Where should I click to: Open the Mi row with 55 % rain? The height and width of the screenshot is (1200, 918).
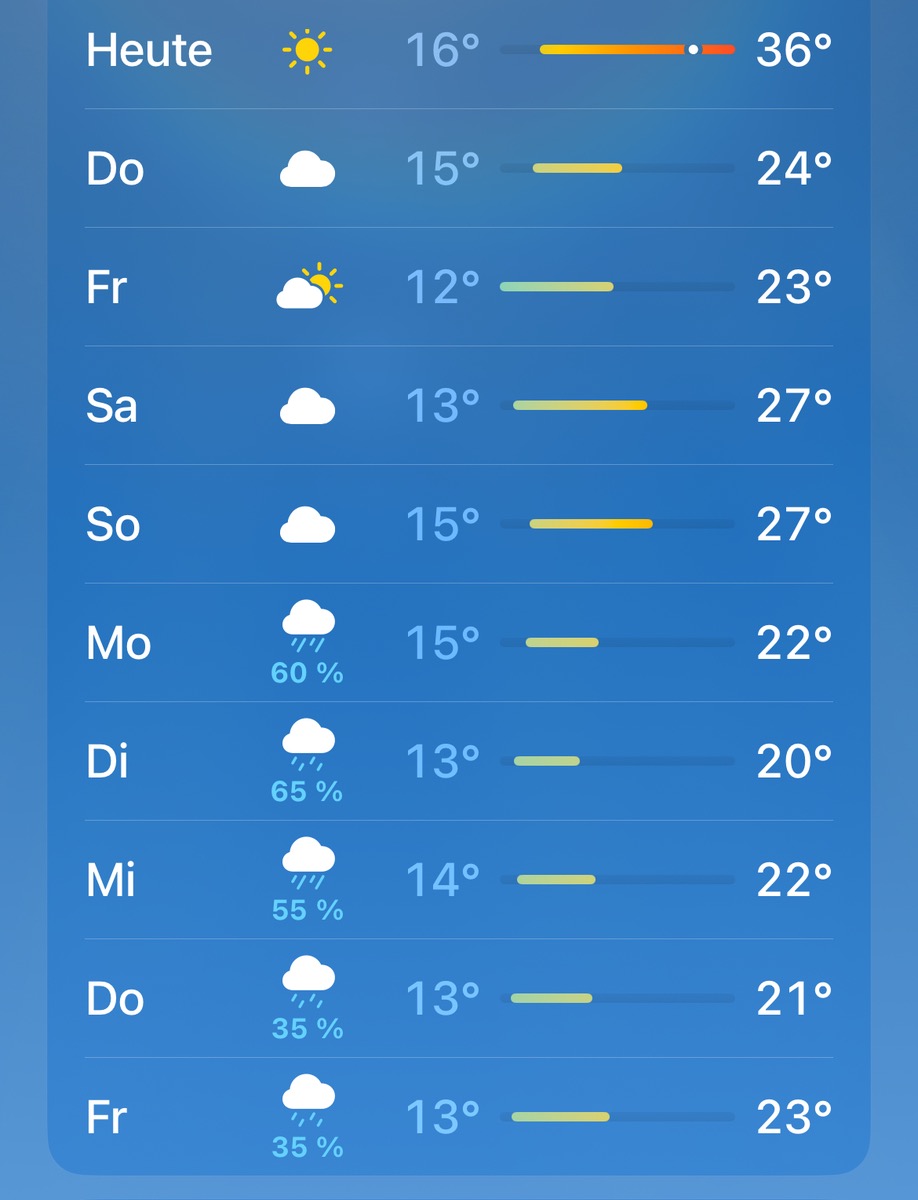pyautogui.click(x=459, y=880)
